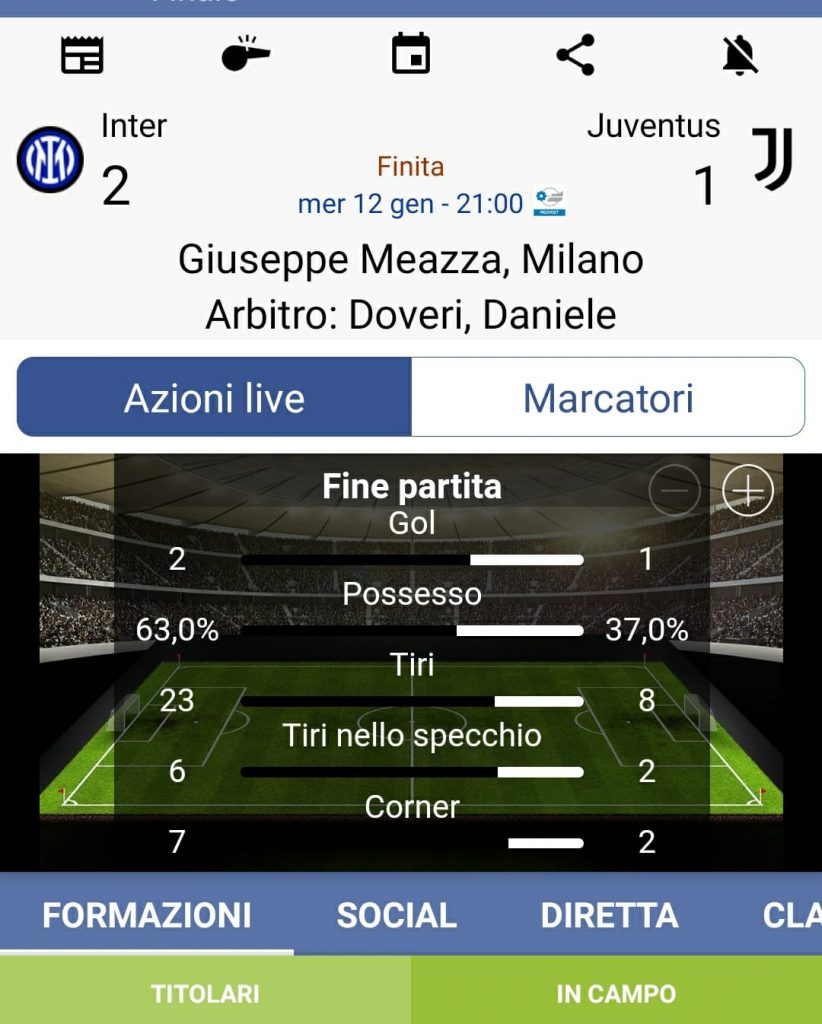Zoom in stats with the plus button
Viewport: 822px width, 1024px height.
pyautogui.click(x=748, y=491)
